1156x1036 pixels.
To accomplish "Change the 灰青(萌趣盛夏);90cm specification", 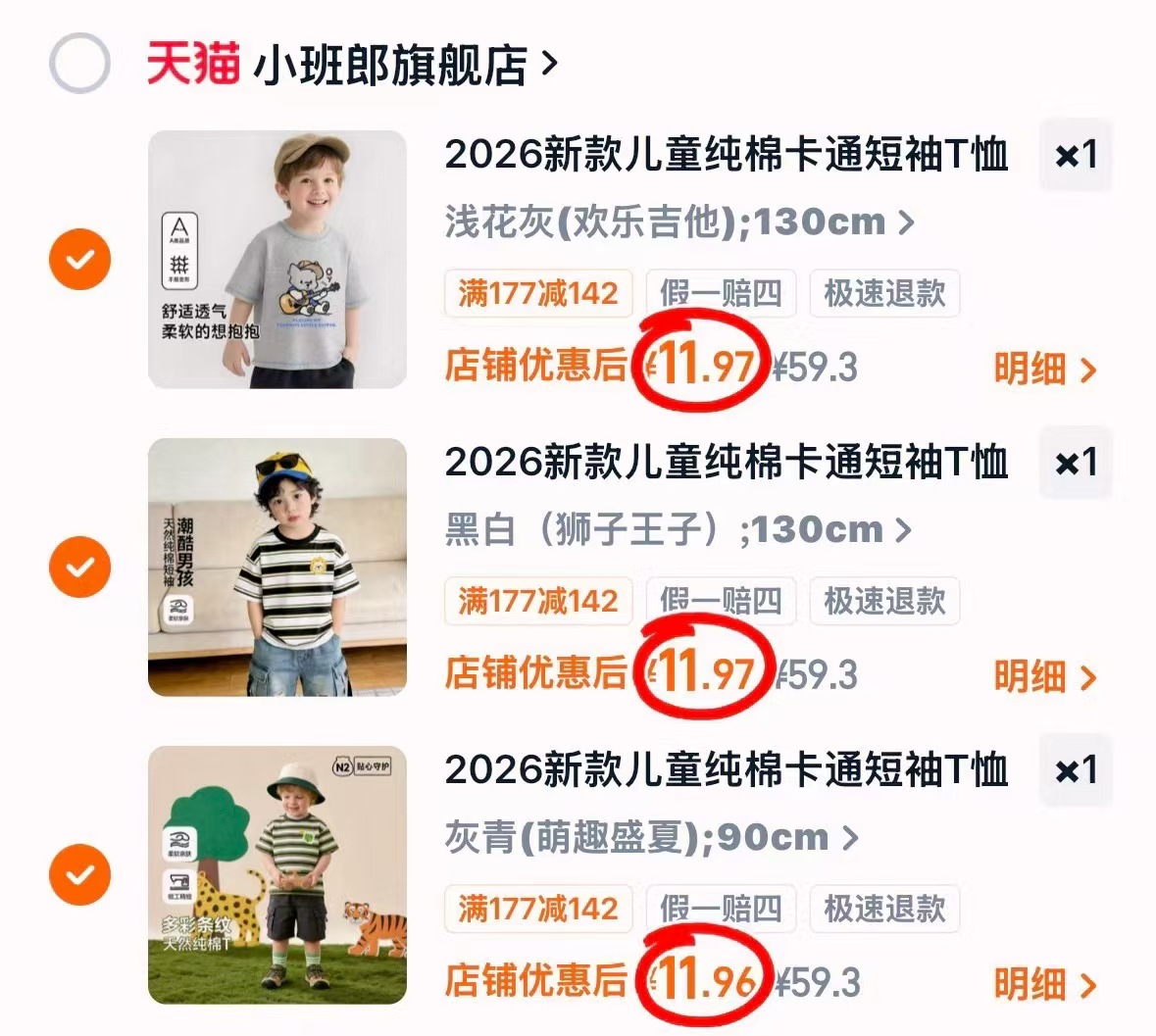I will point(652,838).
